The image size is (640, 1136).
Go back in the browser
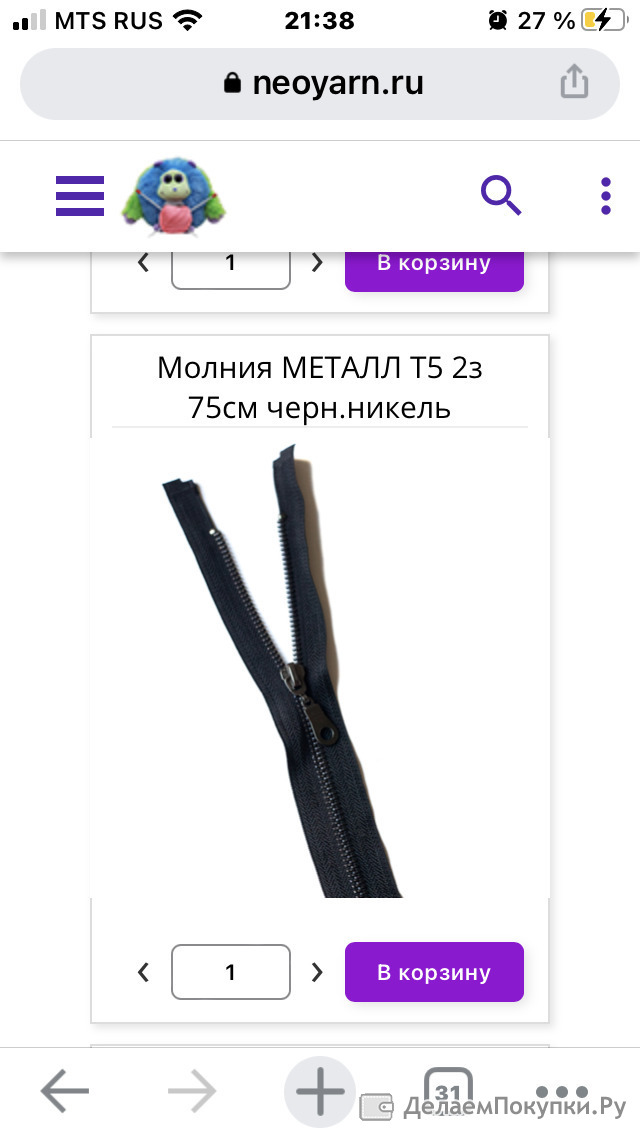65,1090
